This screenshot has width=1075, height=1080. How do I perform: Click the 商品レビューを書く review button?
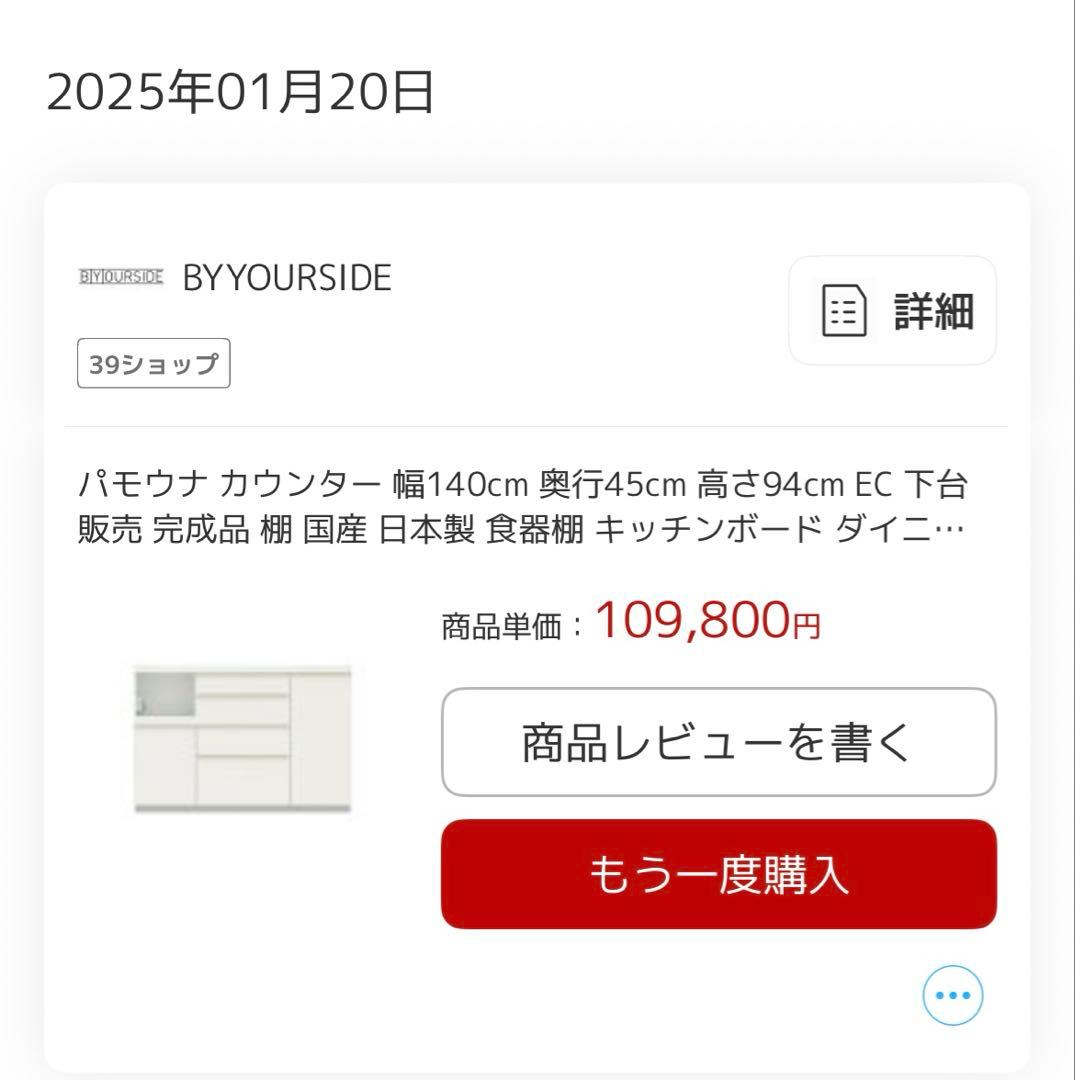point(716,742)
